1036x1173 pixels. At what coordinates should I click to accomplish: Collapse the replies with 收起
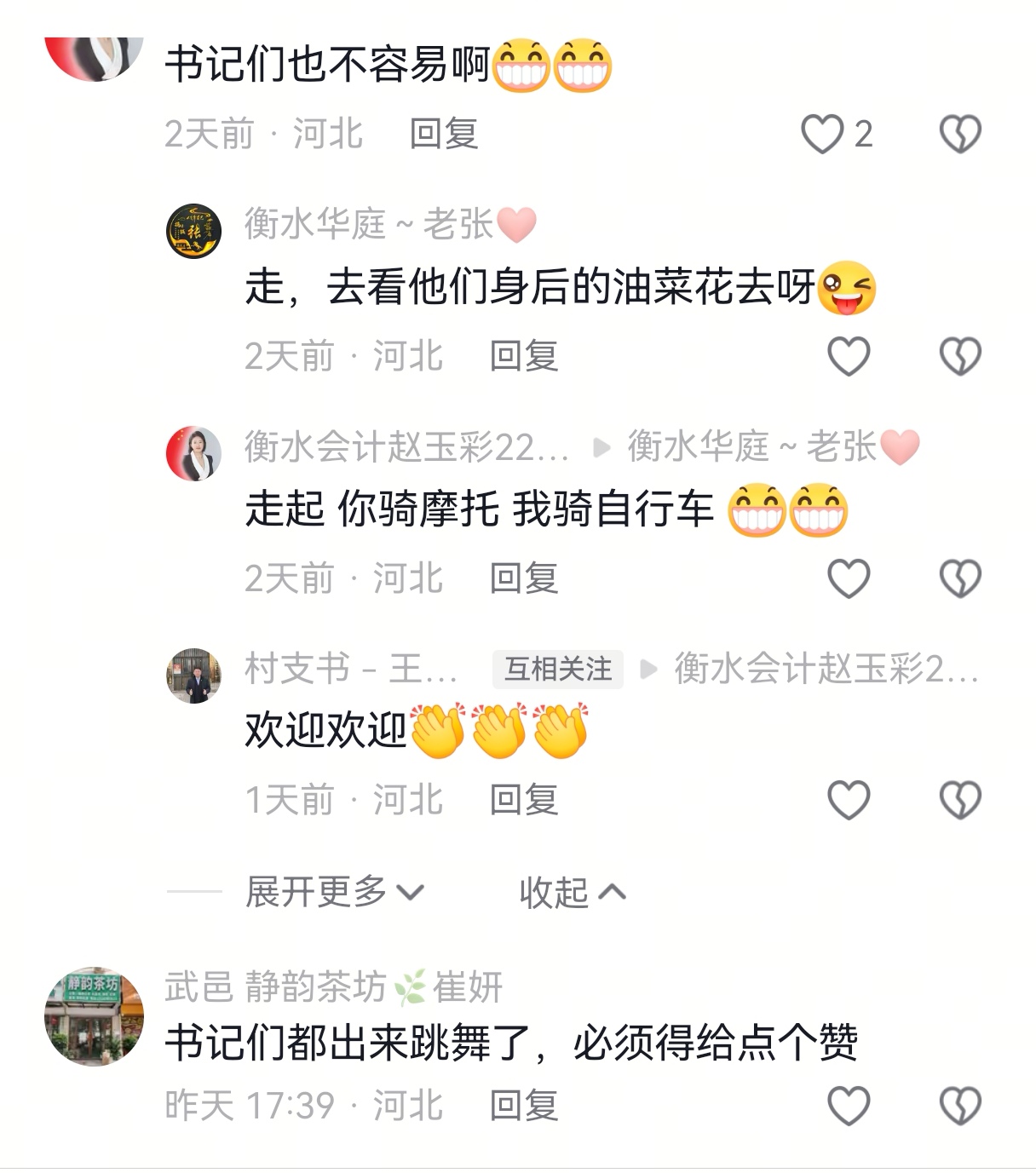point(572,892)
